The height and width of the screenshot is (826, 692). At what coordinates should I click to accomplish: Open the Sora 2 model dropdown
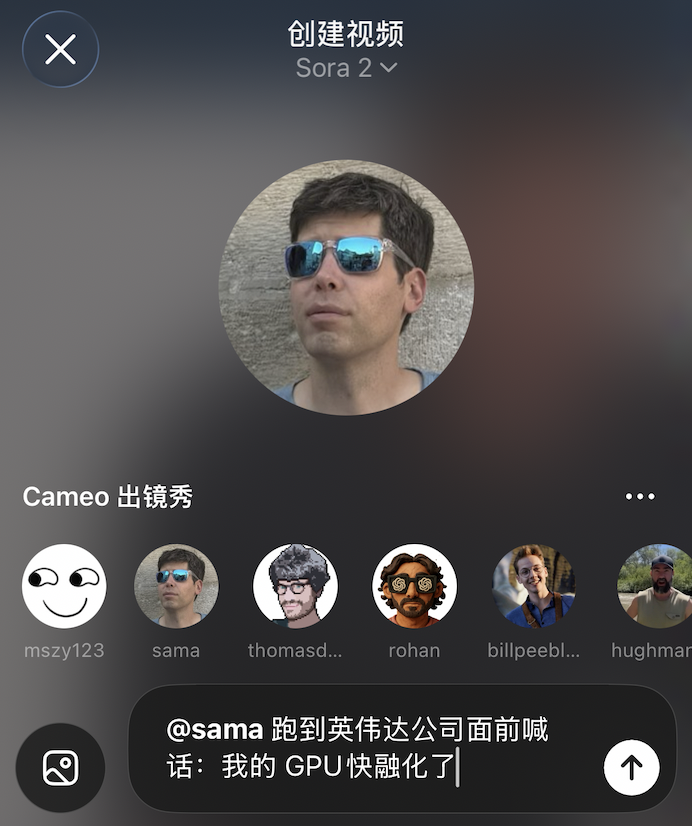[x=346, y=68]
